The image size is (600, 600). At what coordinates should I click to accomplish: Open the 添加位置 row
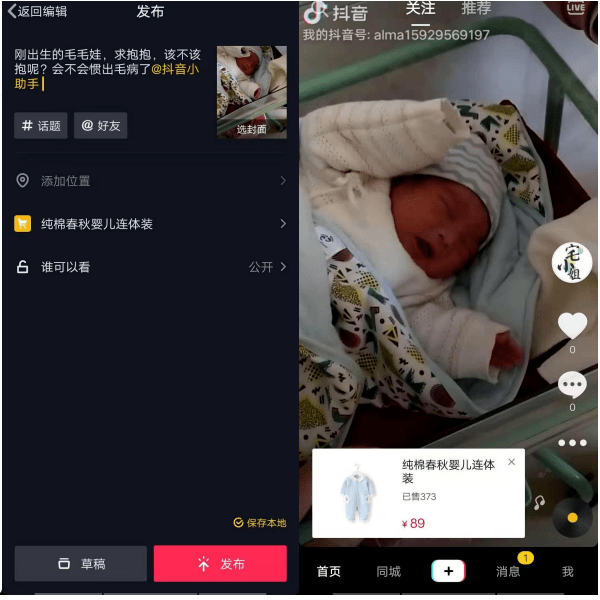tap(150, 181)
